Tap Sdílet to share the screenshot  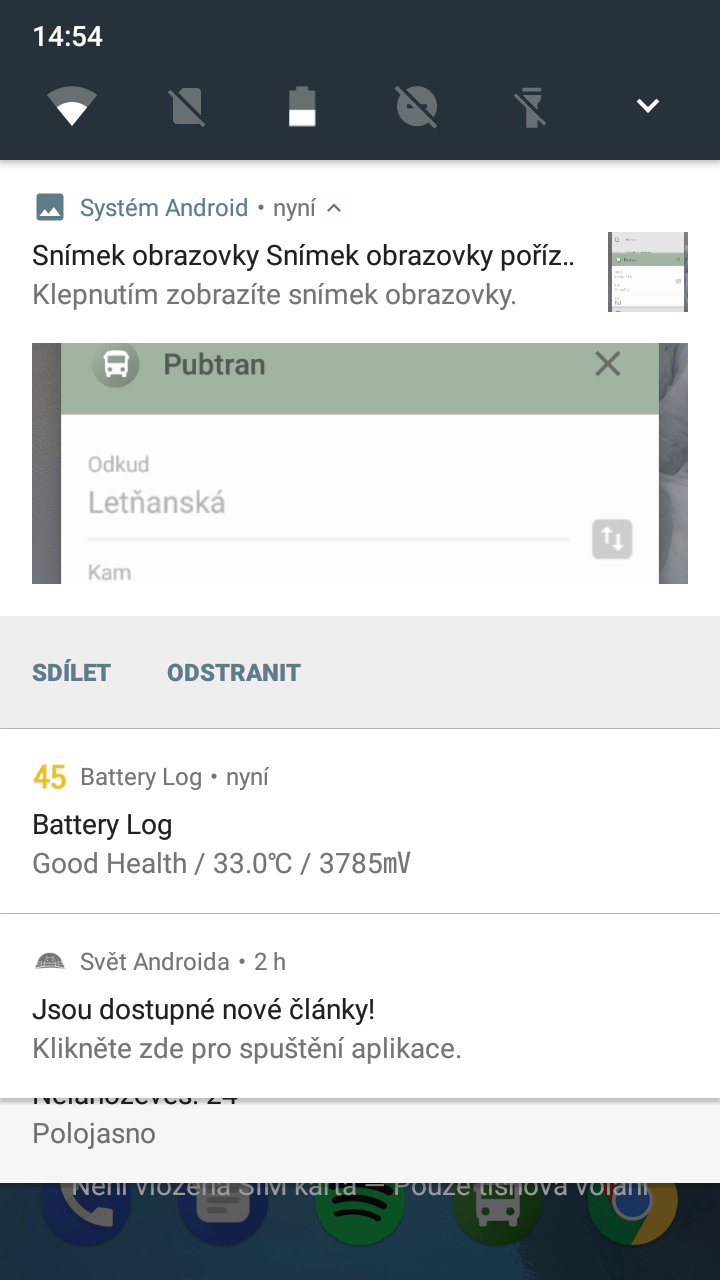click(x=71, y=672)
